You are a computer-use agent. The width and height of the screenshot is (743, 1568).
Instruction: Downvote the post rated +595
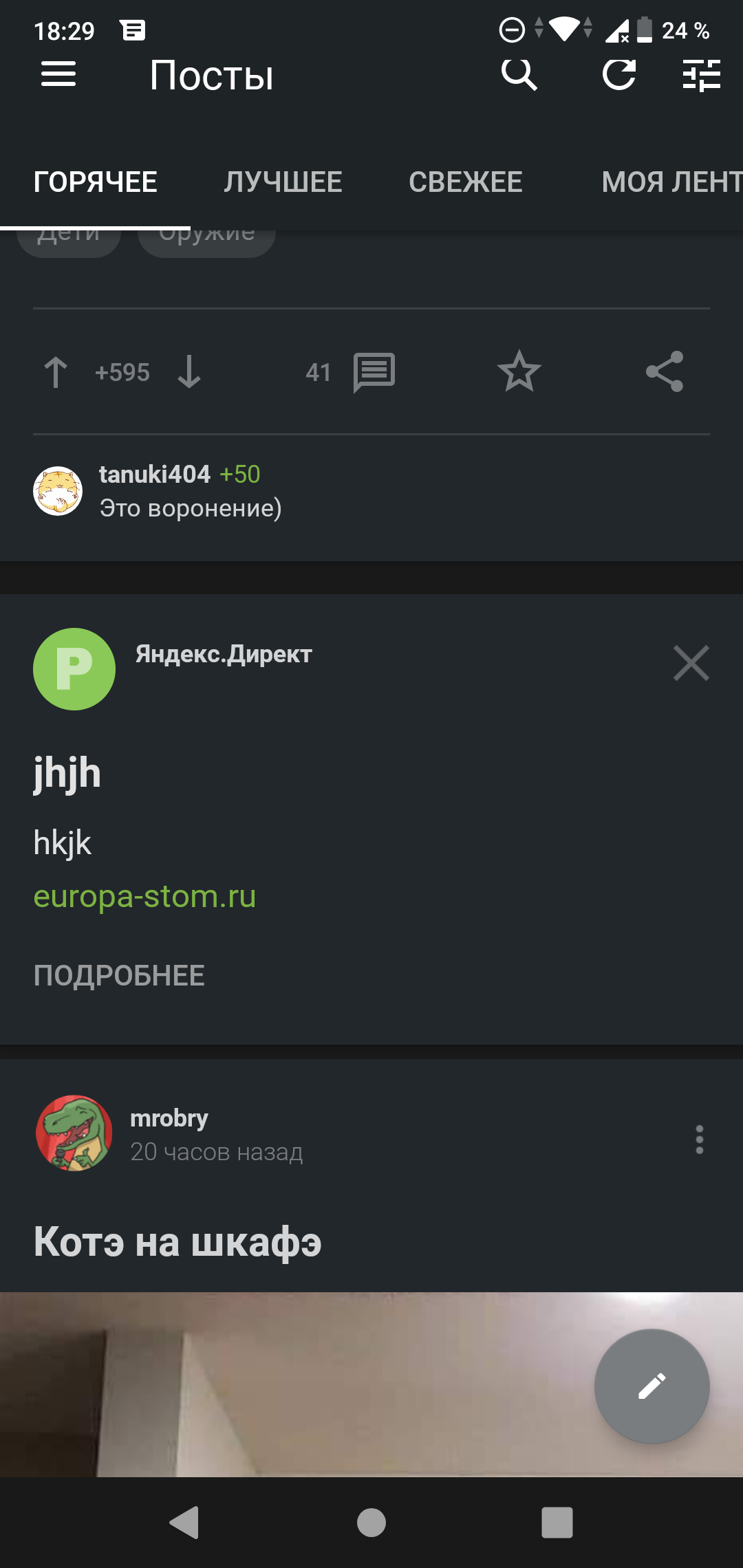point(189,372)
